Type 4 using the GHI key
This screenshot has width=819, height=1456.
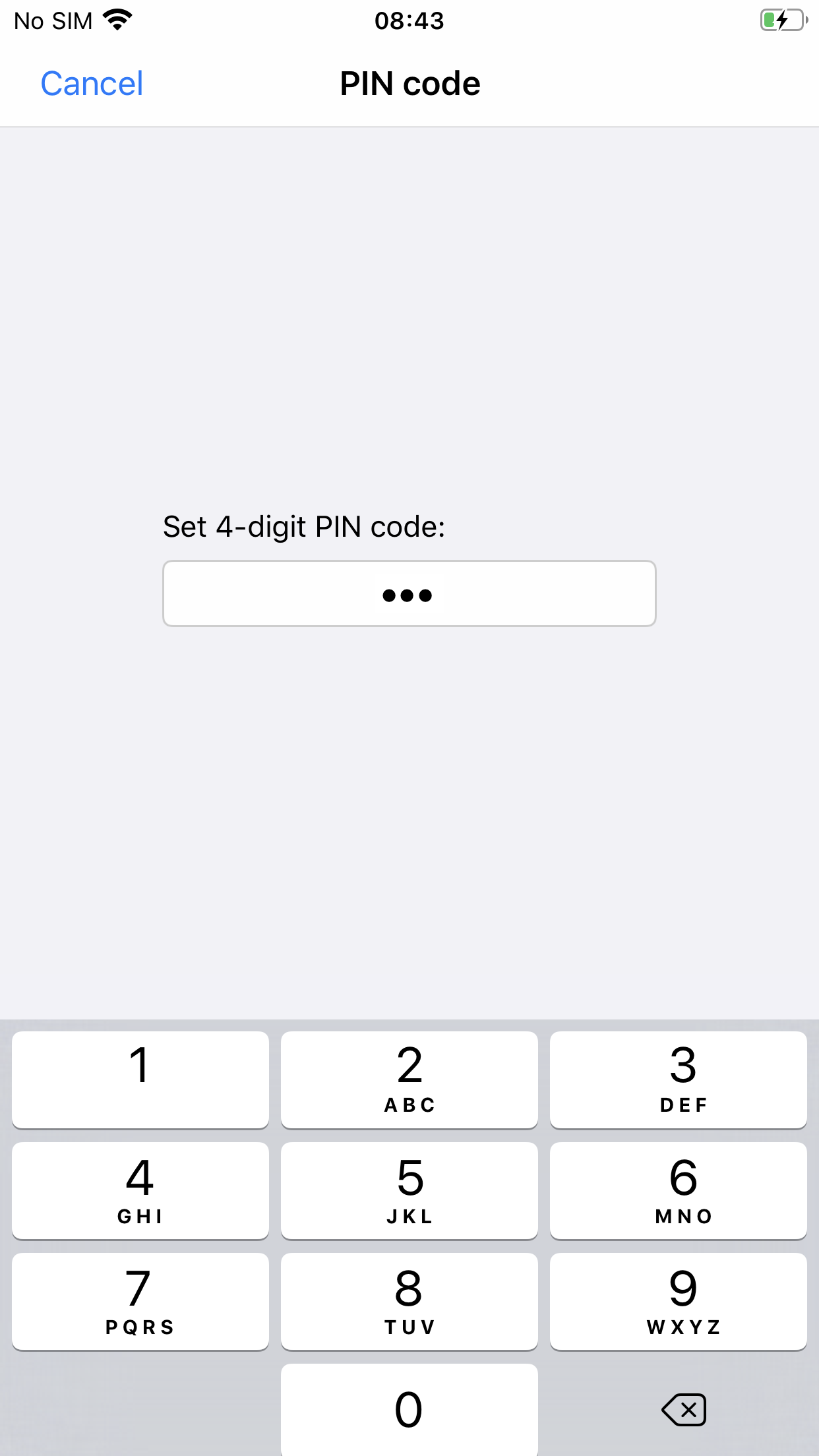(x=140, y=1190)
